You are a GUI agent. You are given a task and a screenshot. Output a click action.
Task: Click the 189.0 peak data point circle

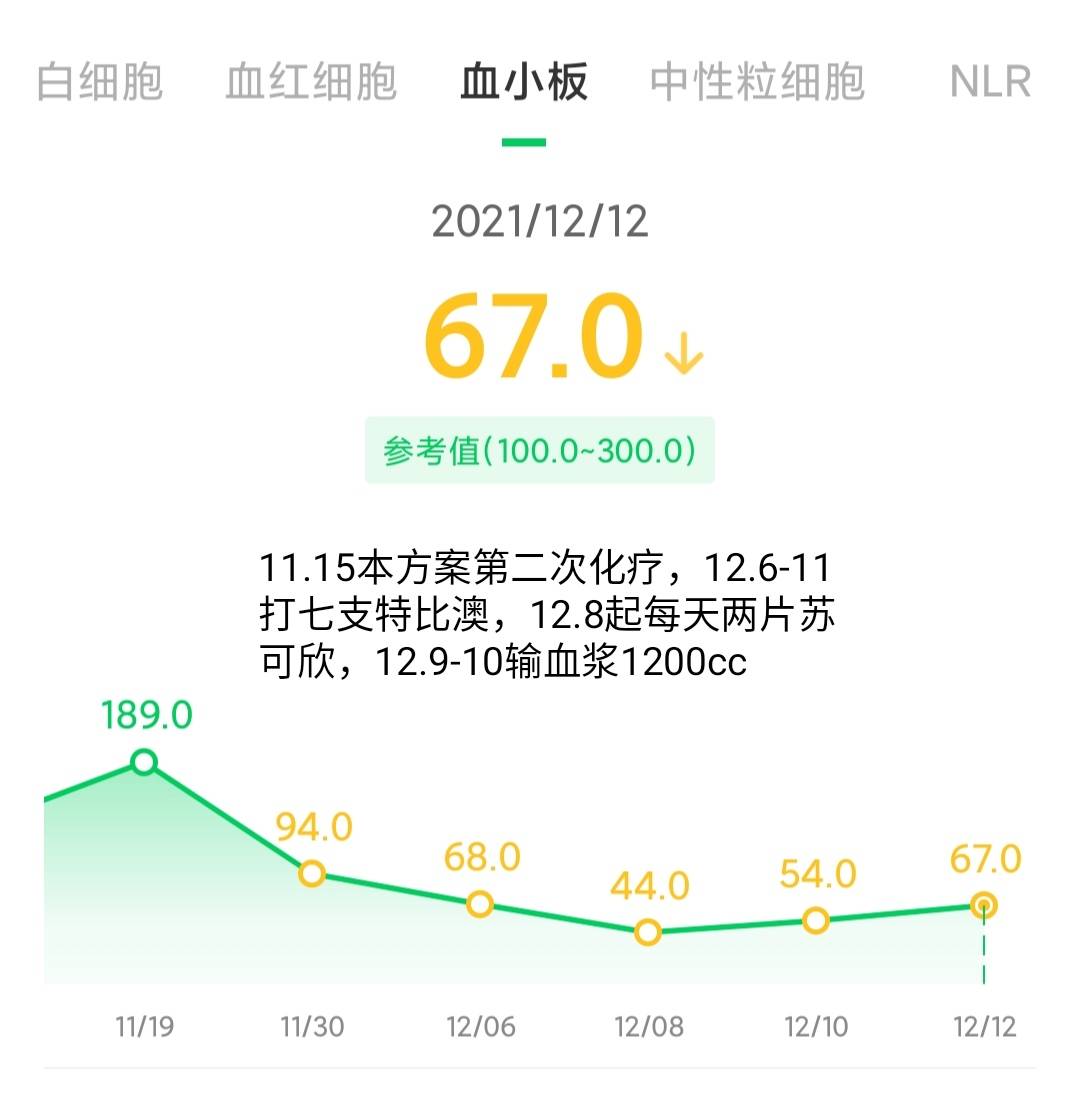click(145, 763)
